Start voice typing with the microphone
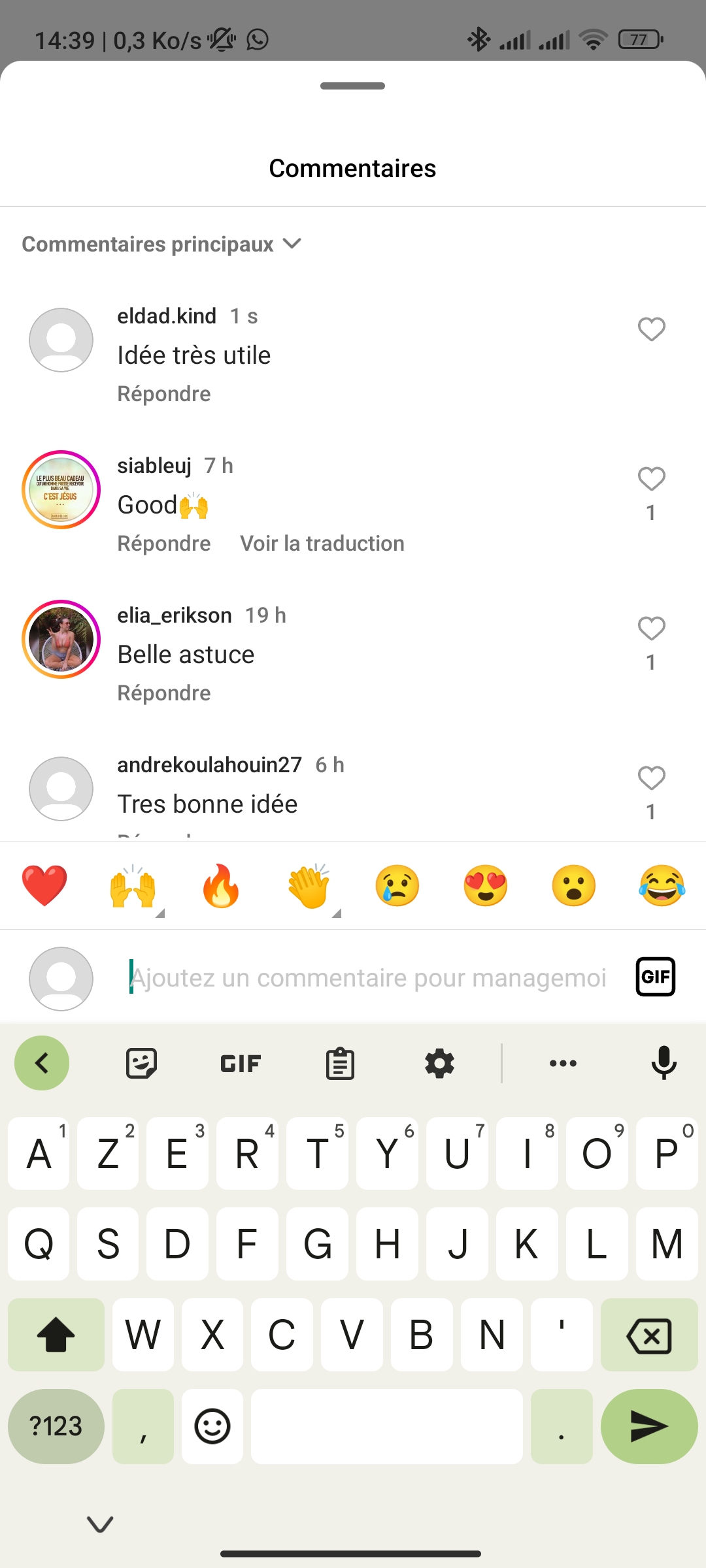The height and width of the screenshot is (1568, 706). 664,1064
